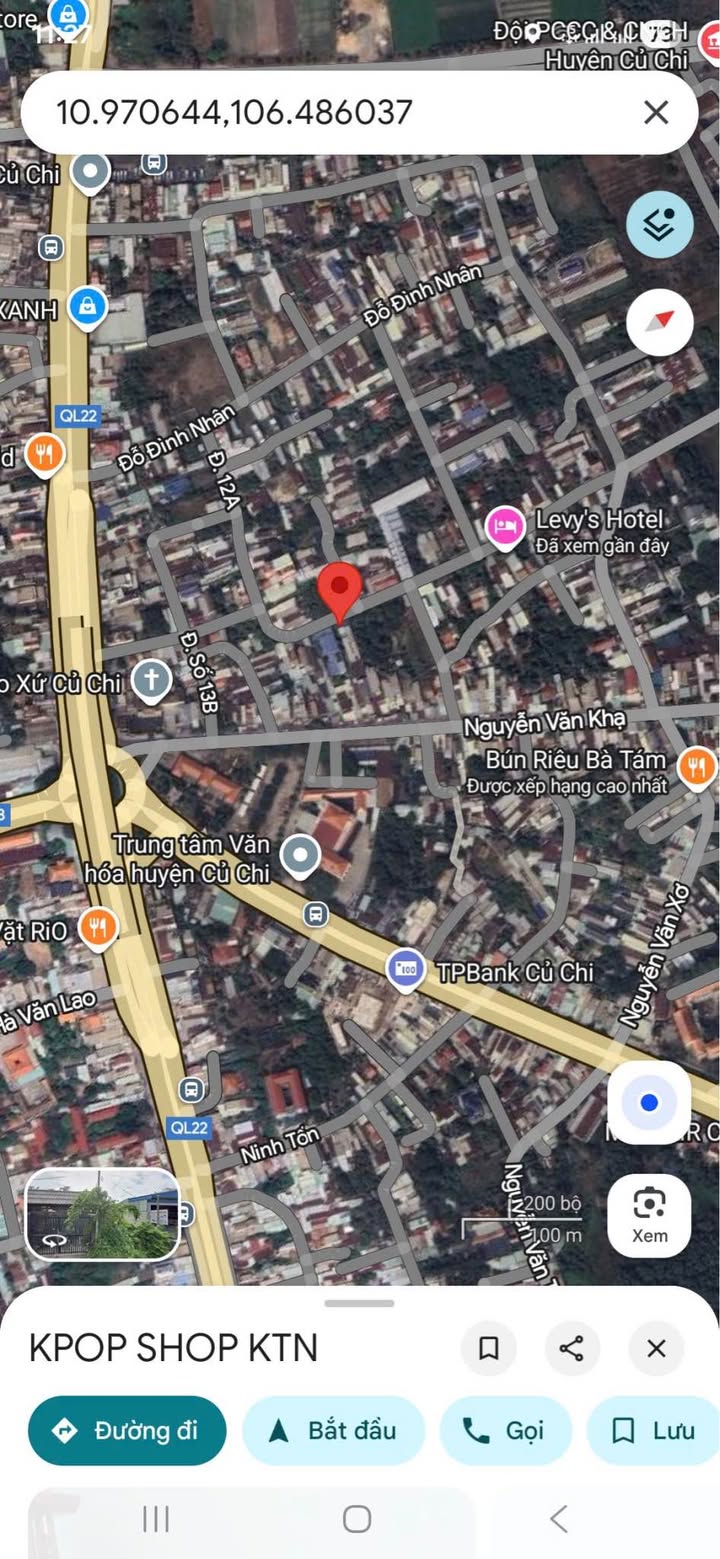Tap the Lưu save chip
This screenshot has width=720, height=1559.
(x=653, y=1431)
